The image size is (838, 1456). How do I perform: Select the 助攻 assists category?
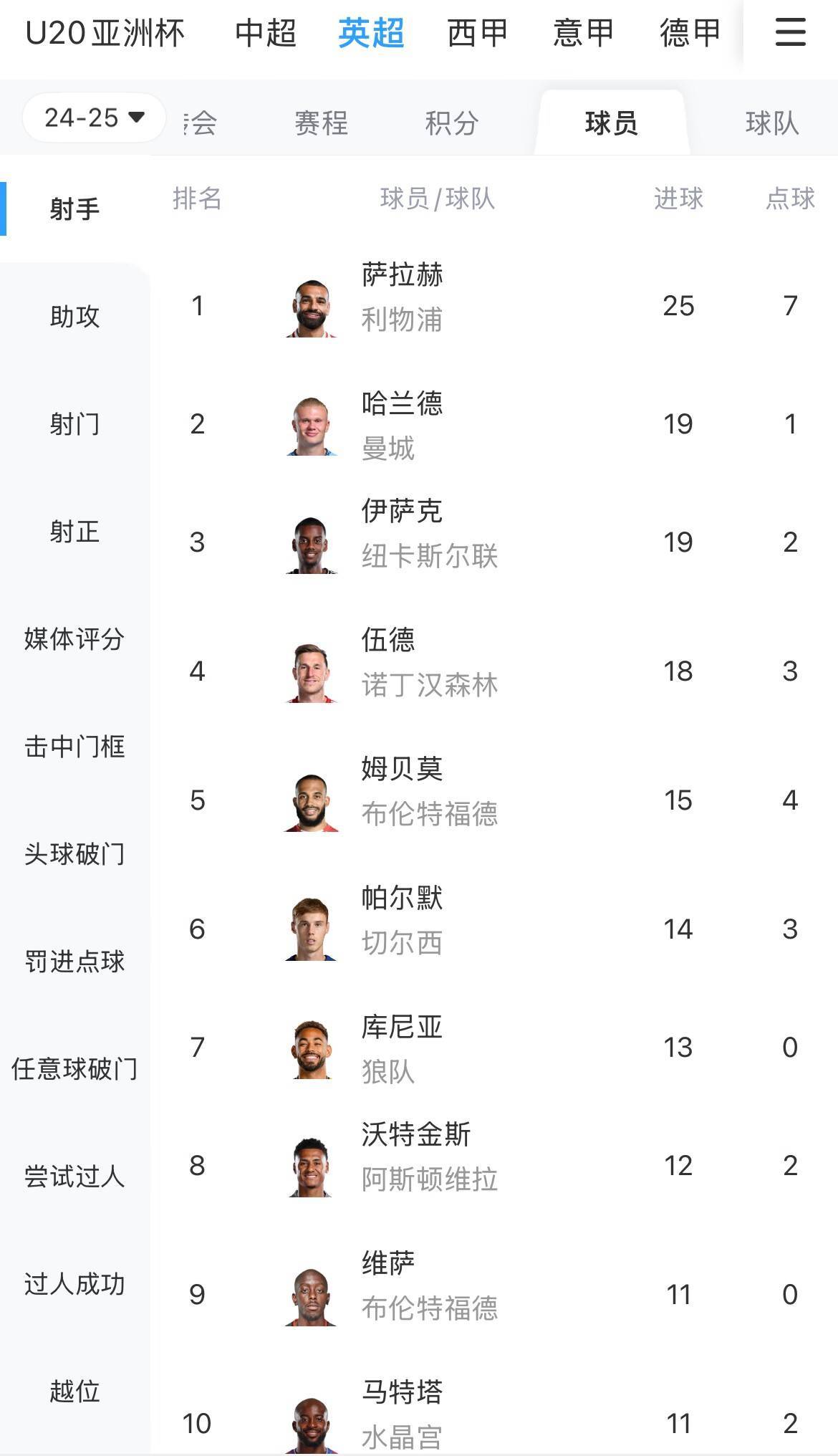(x=74, y=317)
